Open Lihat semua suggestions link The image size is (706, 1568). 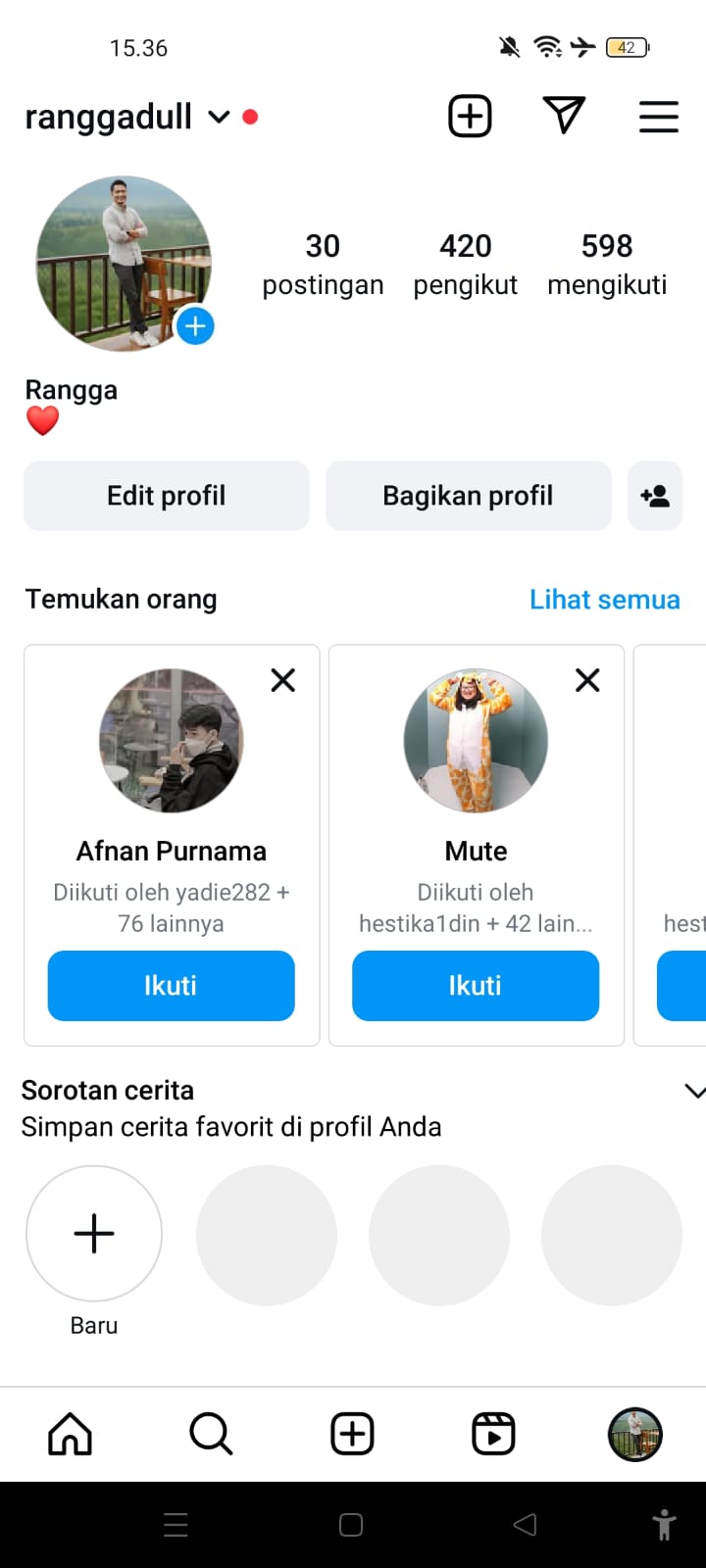604,599
